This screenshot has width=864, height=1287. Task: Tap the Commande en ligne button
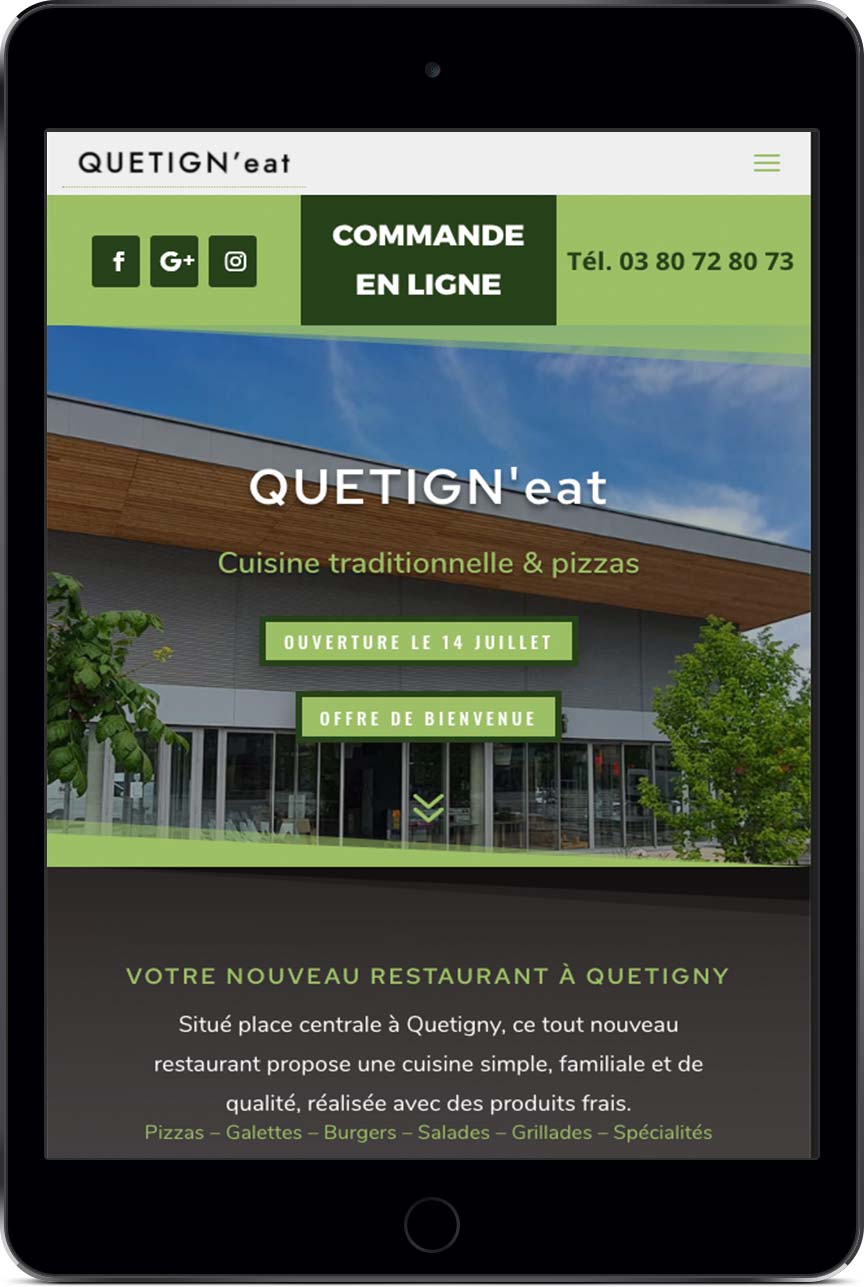428,260
